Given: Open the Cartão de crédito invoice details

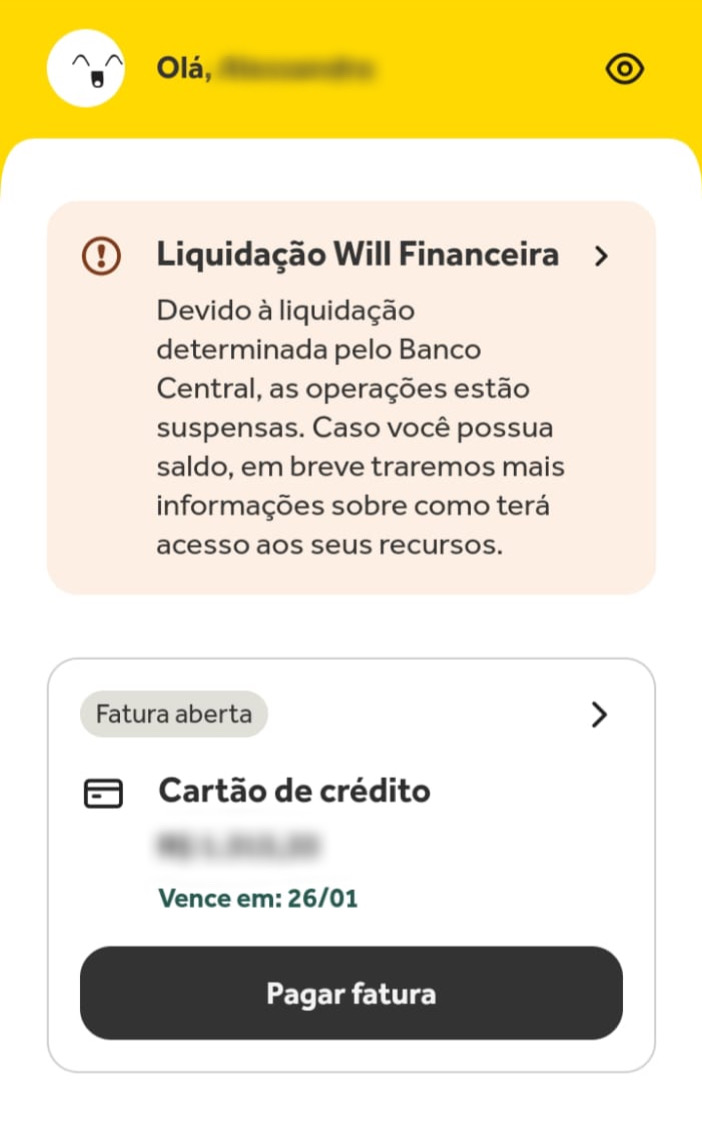Looking at the screenshot, I should click(x=599, y=715).
